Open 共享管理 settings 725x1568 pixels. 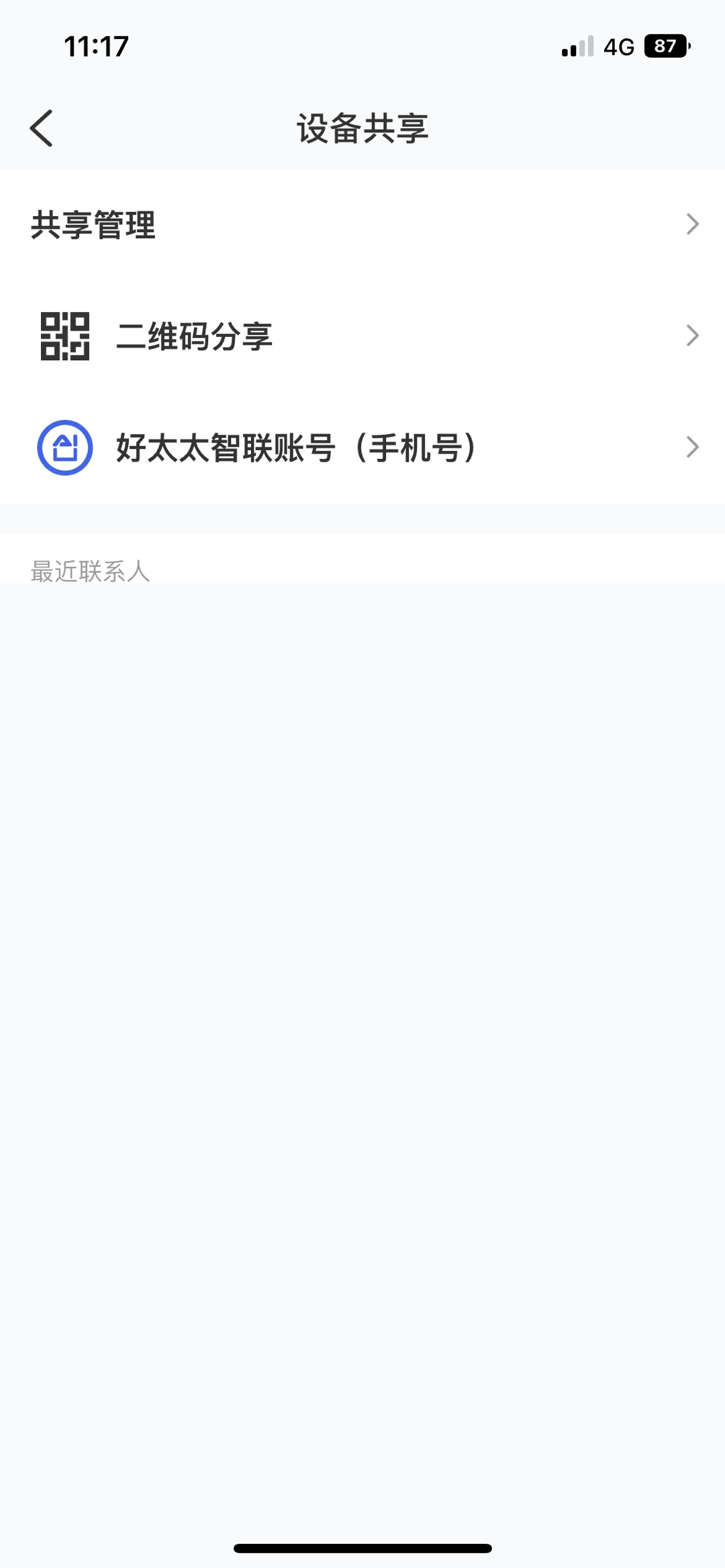(362, 224)
